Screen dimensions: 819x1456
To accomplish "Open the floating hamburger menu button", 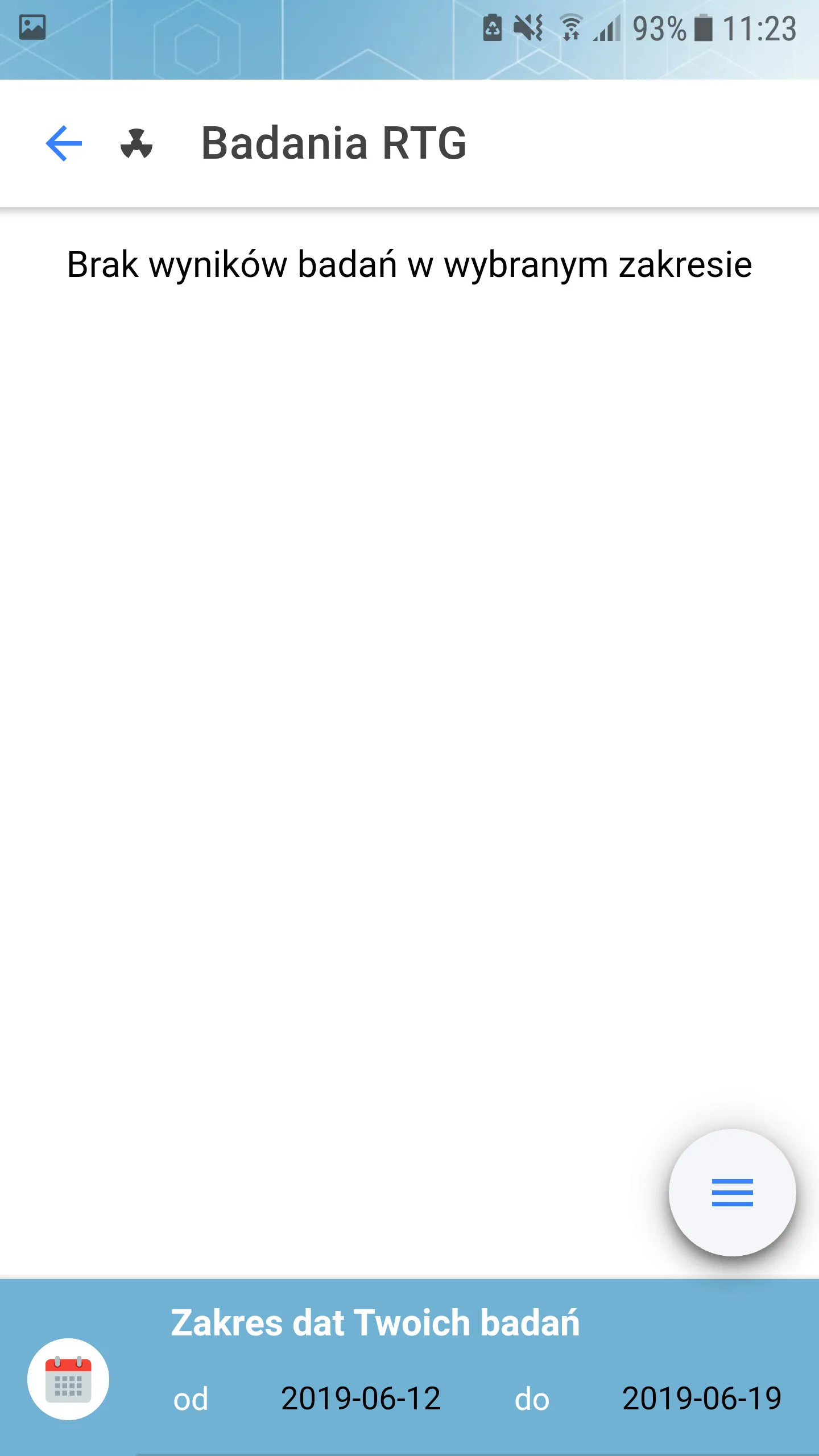I will tap(732, 1193).
